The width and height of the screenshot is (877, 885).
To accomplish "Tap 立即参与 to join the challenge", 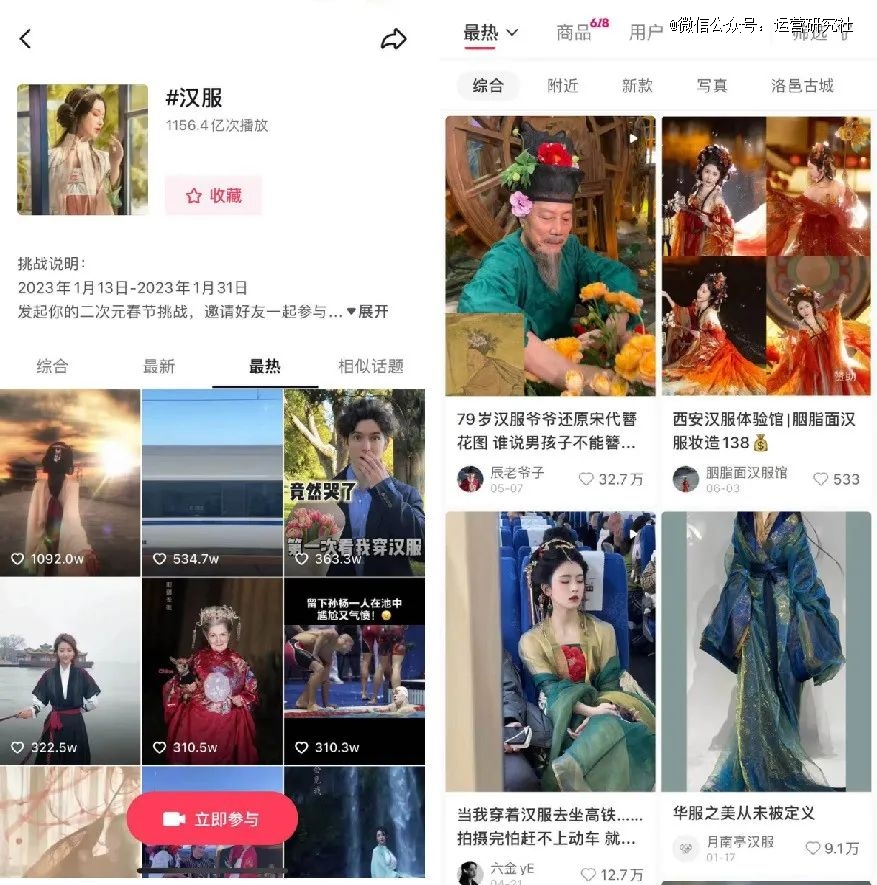I will 212,819.
